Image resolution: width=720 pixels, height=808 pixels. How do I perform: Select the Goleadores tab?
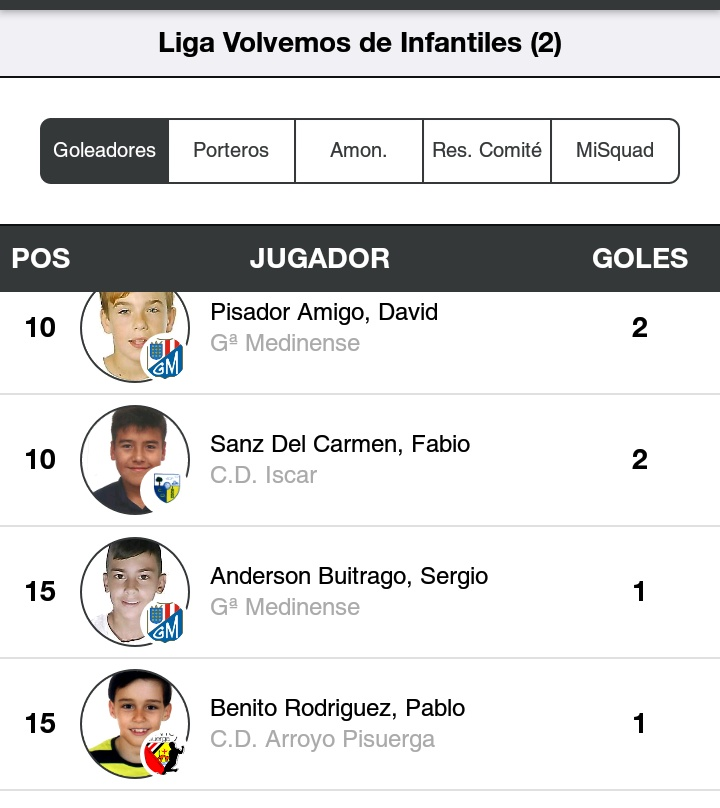(105, 151)
